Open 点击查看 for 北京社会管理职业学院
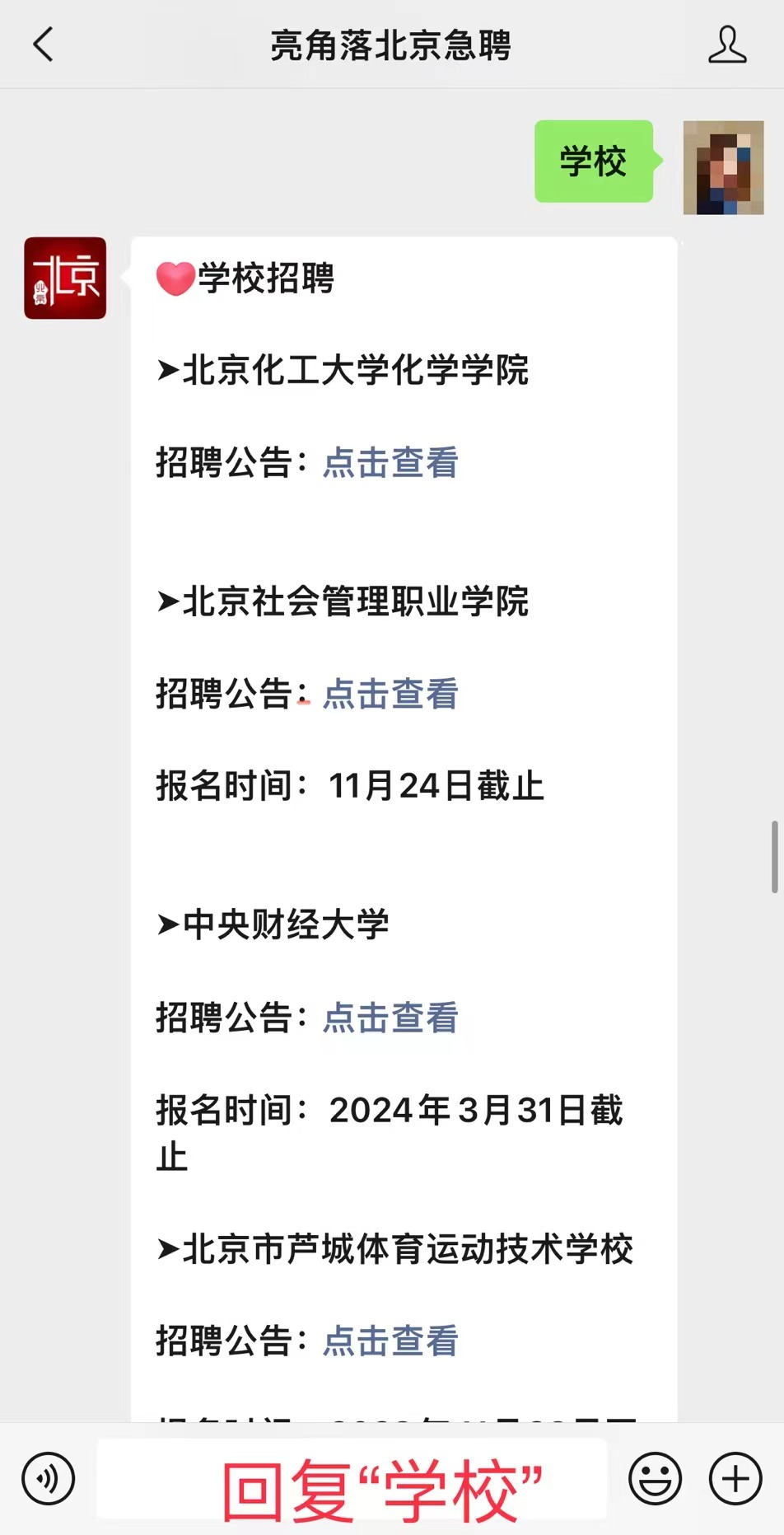The height and width of the screenshot is (1535, 784). tap(390, 694)
